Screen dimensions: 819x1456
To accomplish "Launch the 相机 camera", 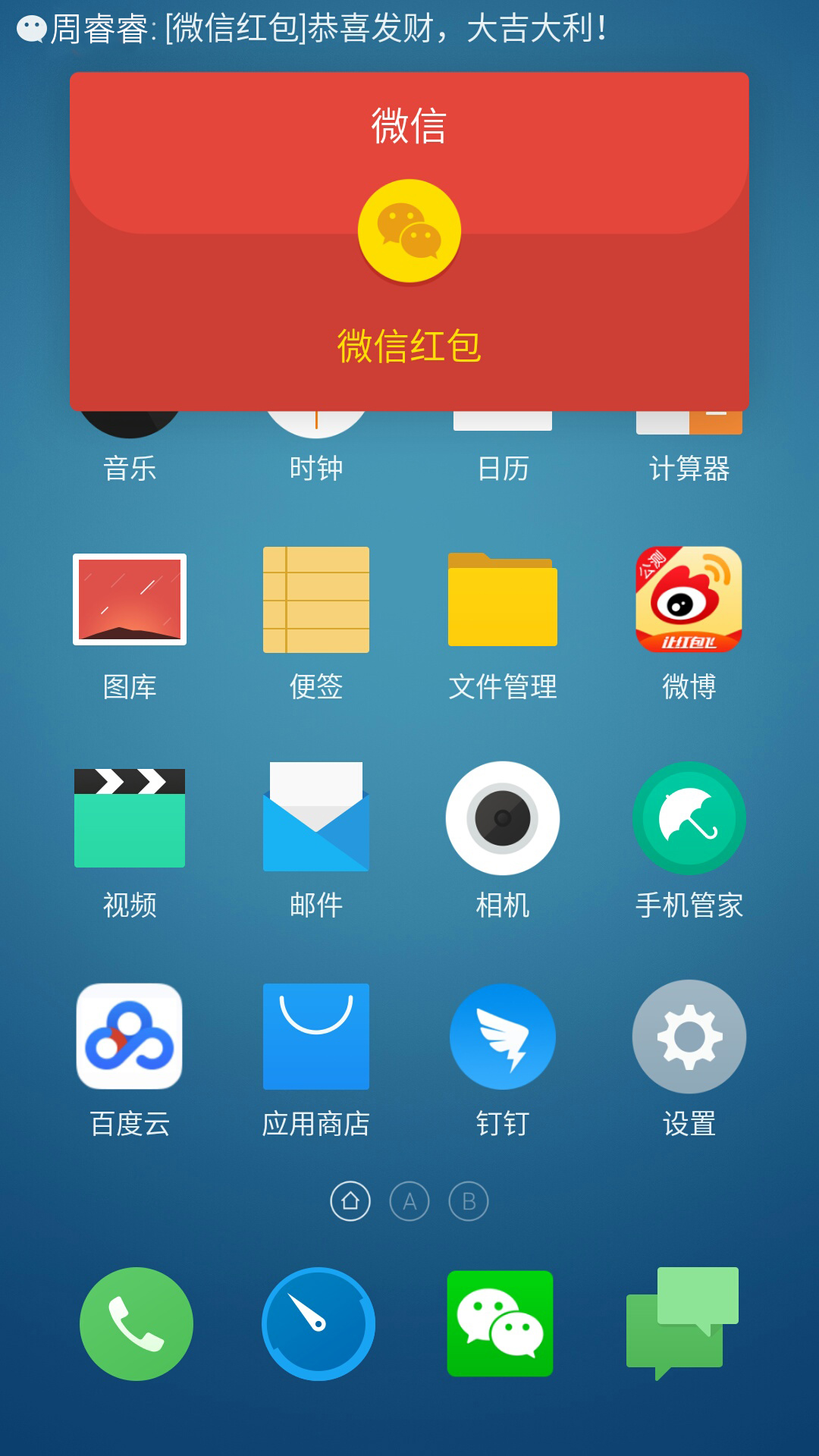I will coord(503,818).
